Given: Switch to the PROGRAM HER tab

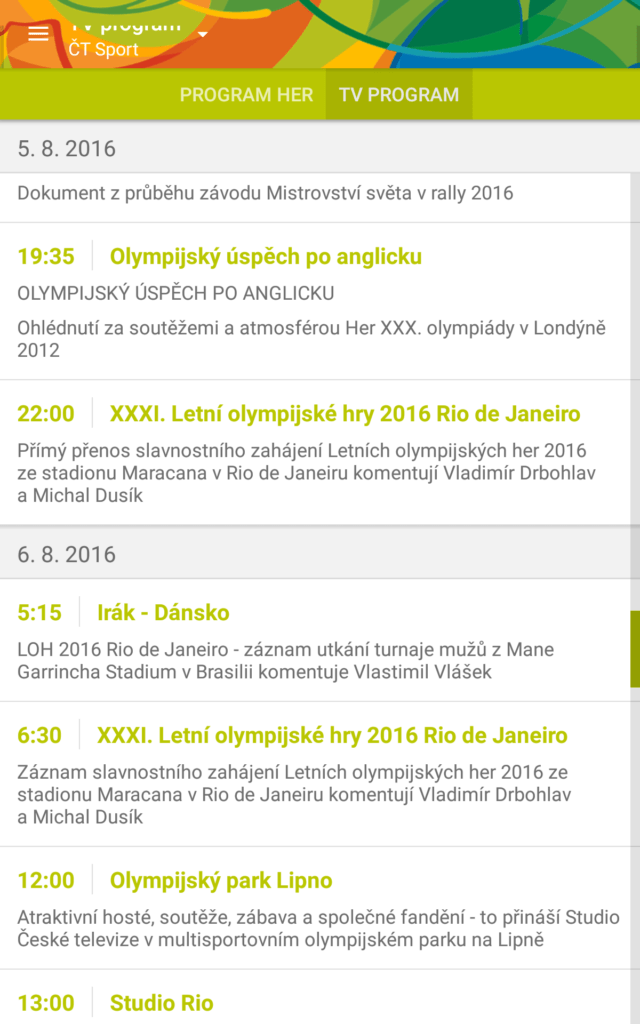Looking at the screenshot, I should coord(246,95).
